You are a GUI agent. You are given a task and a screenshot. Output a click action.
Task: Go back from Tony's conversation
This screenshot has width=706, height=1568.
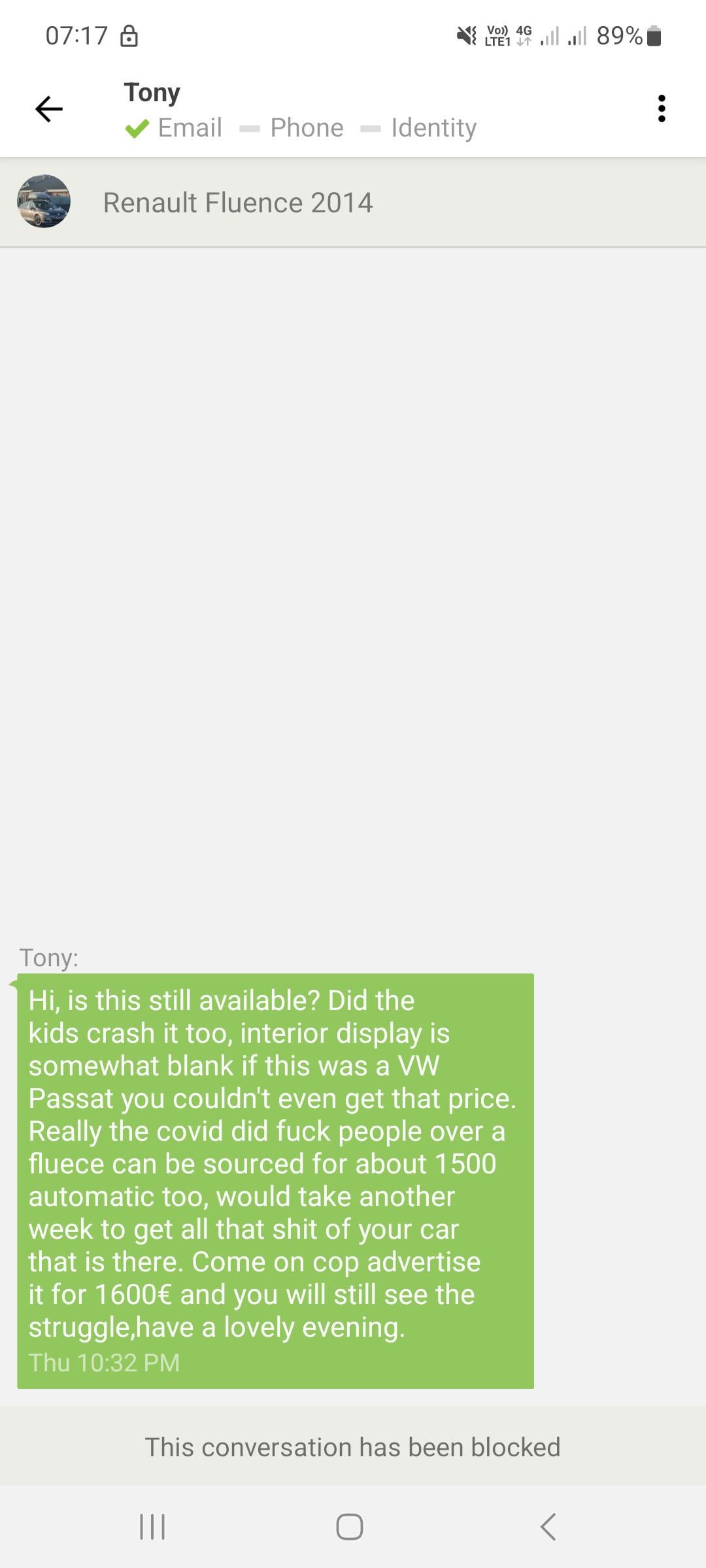[49, 109]
